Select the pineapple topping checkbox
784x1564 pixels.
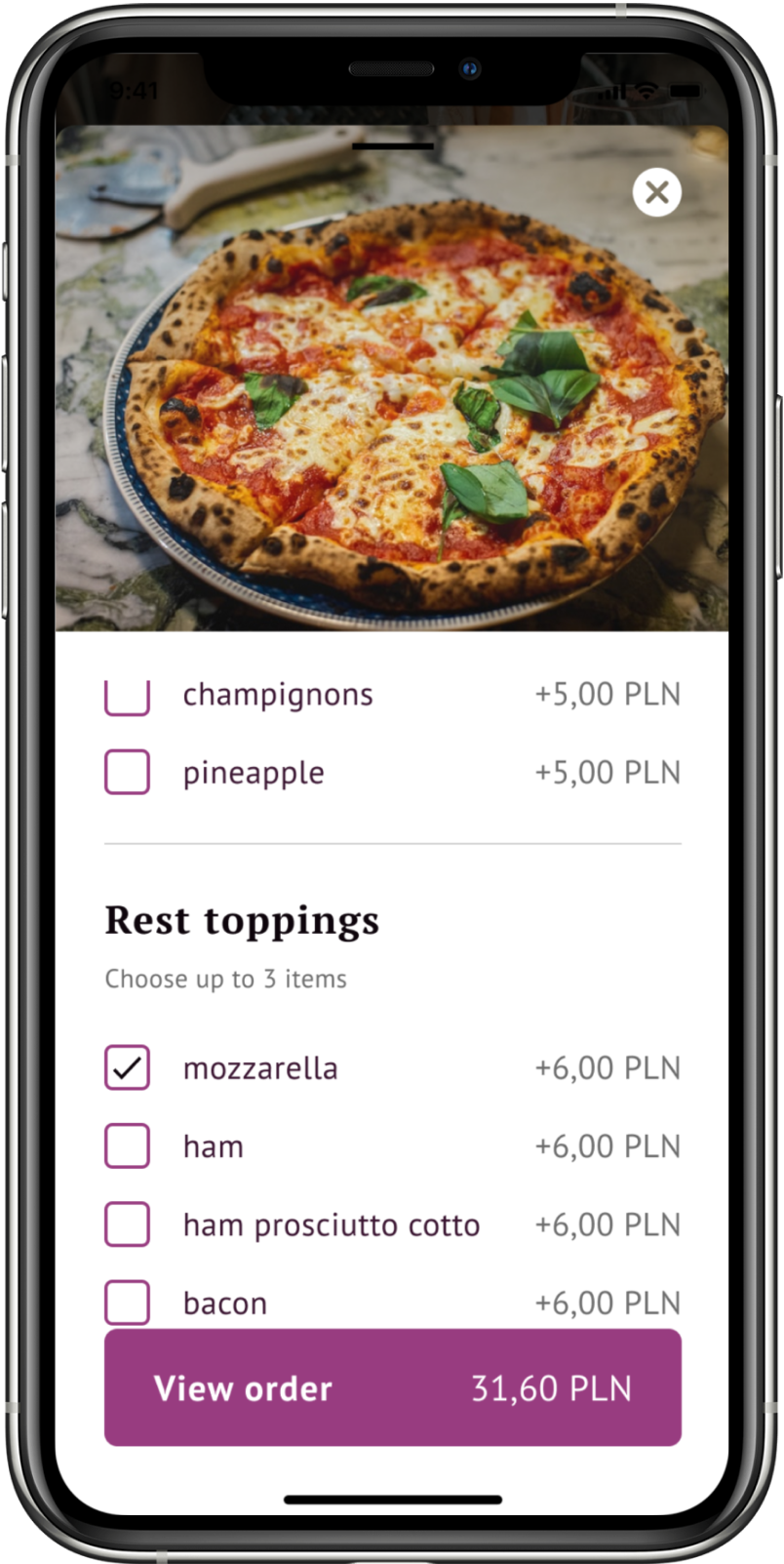127,772
